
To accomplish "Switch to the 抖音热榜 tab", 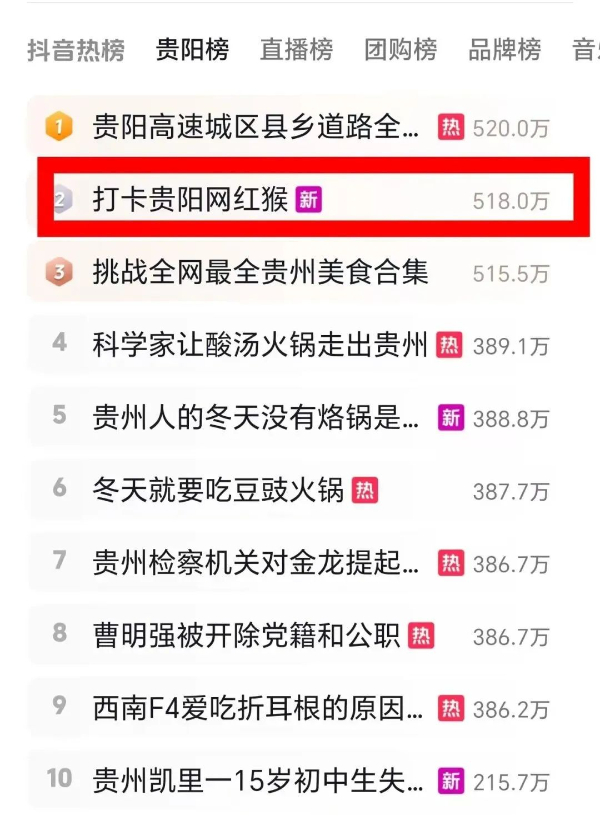I will [x=76, y=49].
